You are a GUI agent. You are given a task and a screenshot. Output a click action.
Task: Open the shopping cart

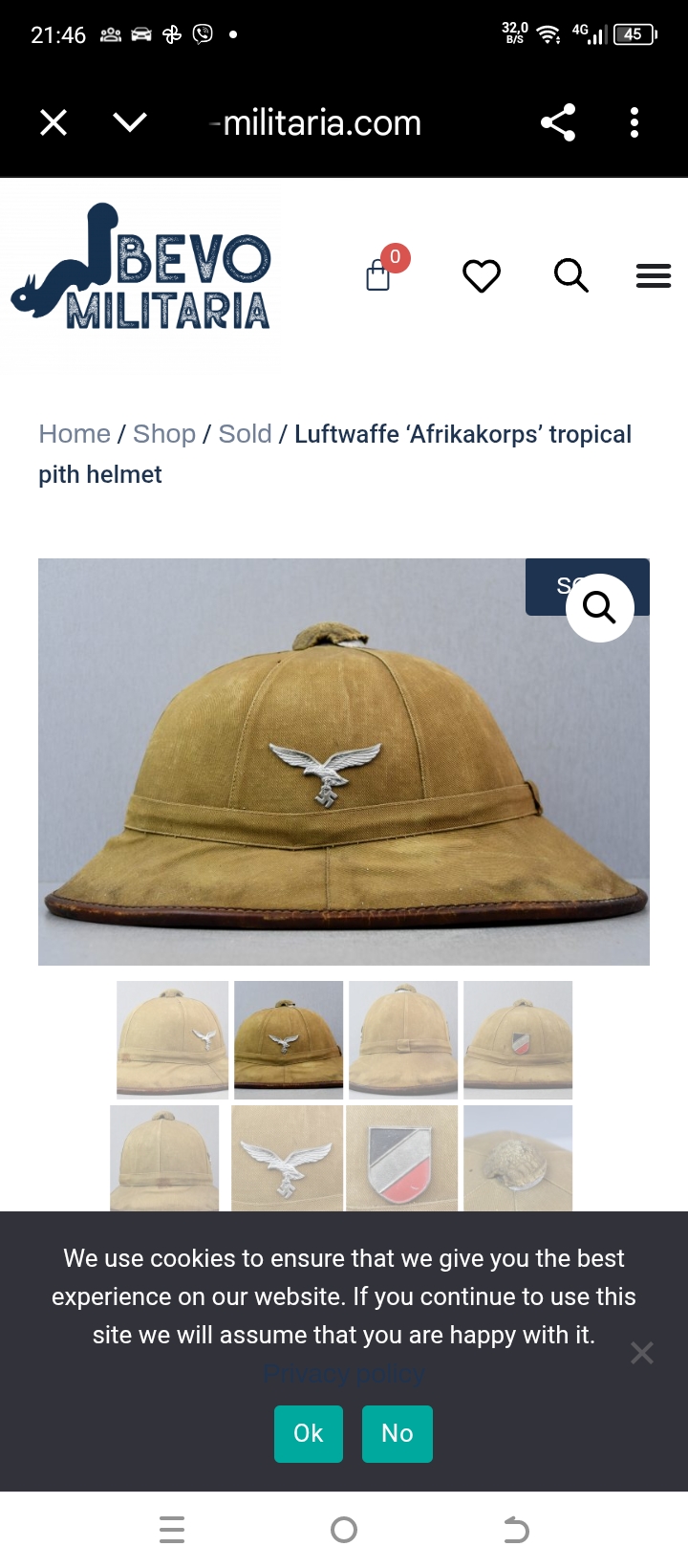point(379,275)
